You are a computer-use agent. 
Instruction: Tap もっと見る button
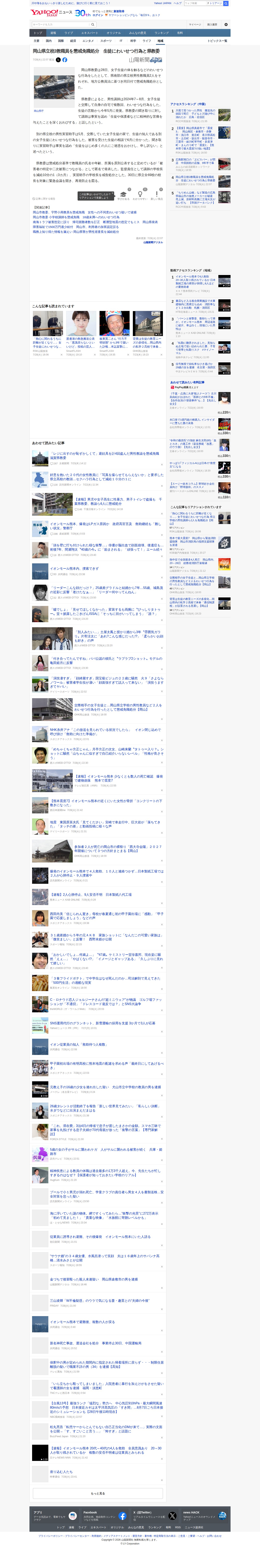point(98,1493)
